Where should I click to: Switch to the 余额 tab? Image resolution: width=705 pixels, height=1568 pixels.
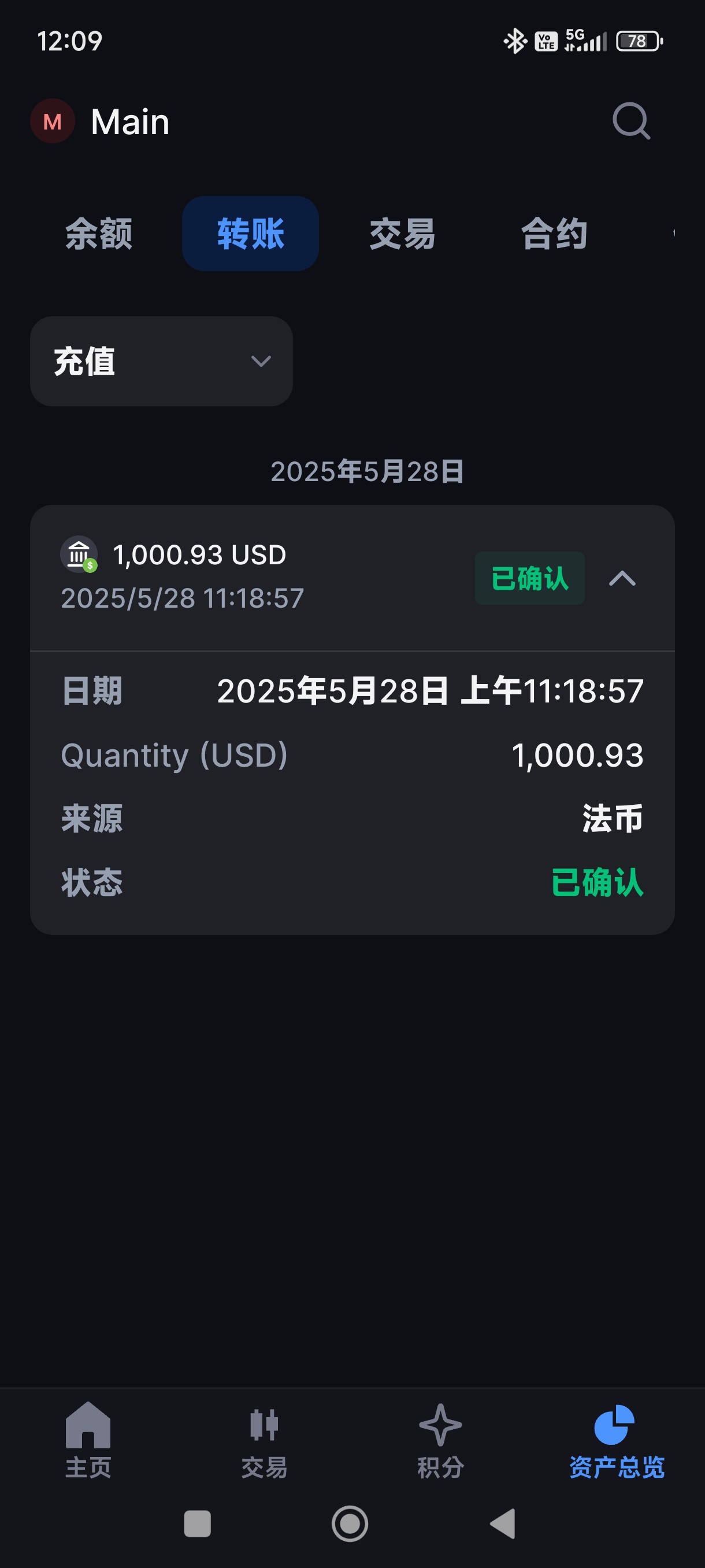(99, 234)
